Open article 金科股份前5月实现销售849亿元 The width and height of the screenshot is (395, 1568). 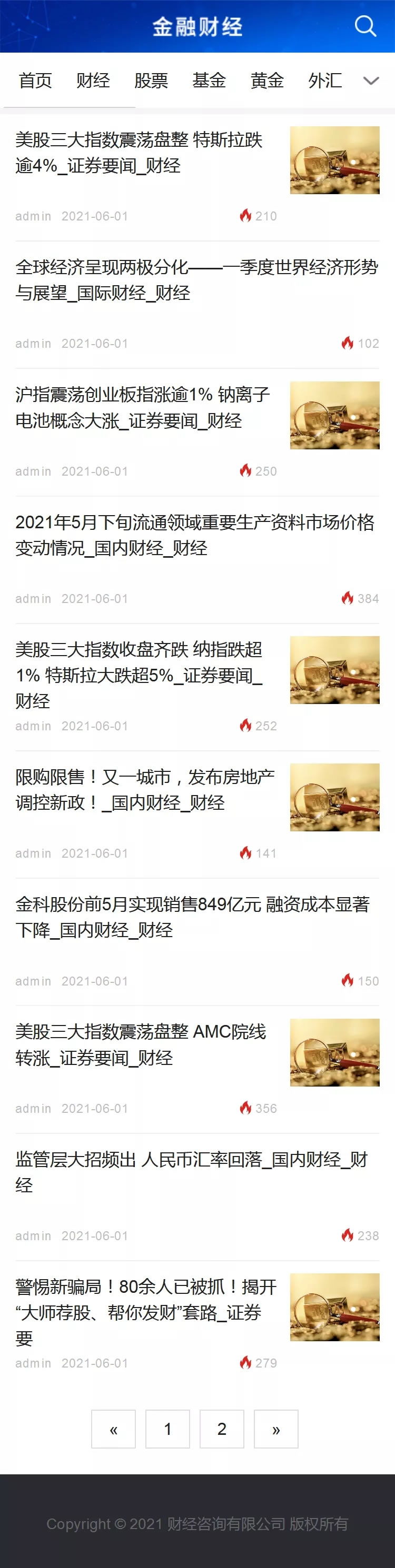pyautogui.click(x=193, y=917)
